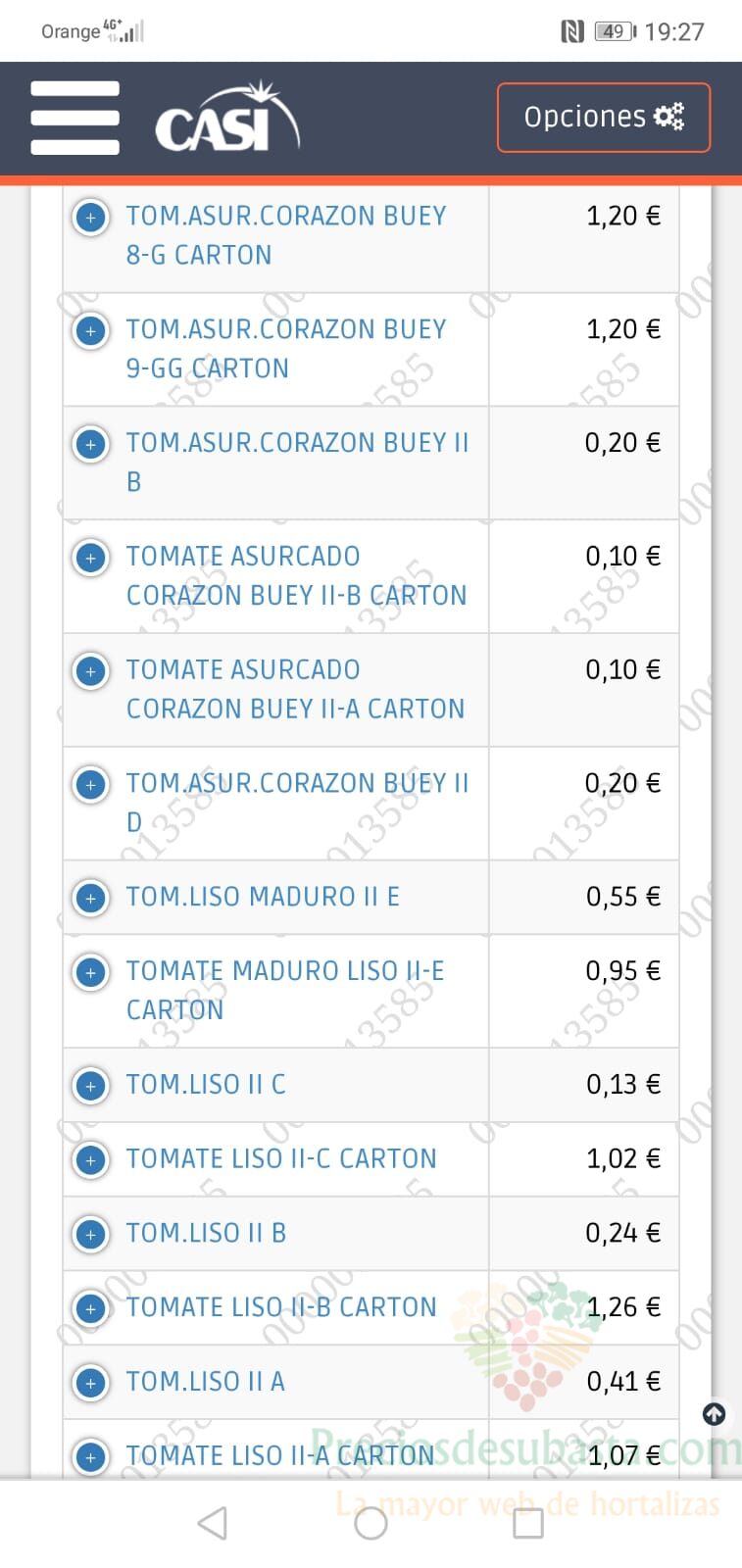Image resolution: width=742 pixels, height=1568 pixels.
Task: Expand TOMATE LISO II-A CARTON row
Action: pyautogui.click(x=91, y=1457)
